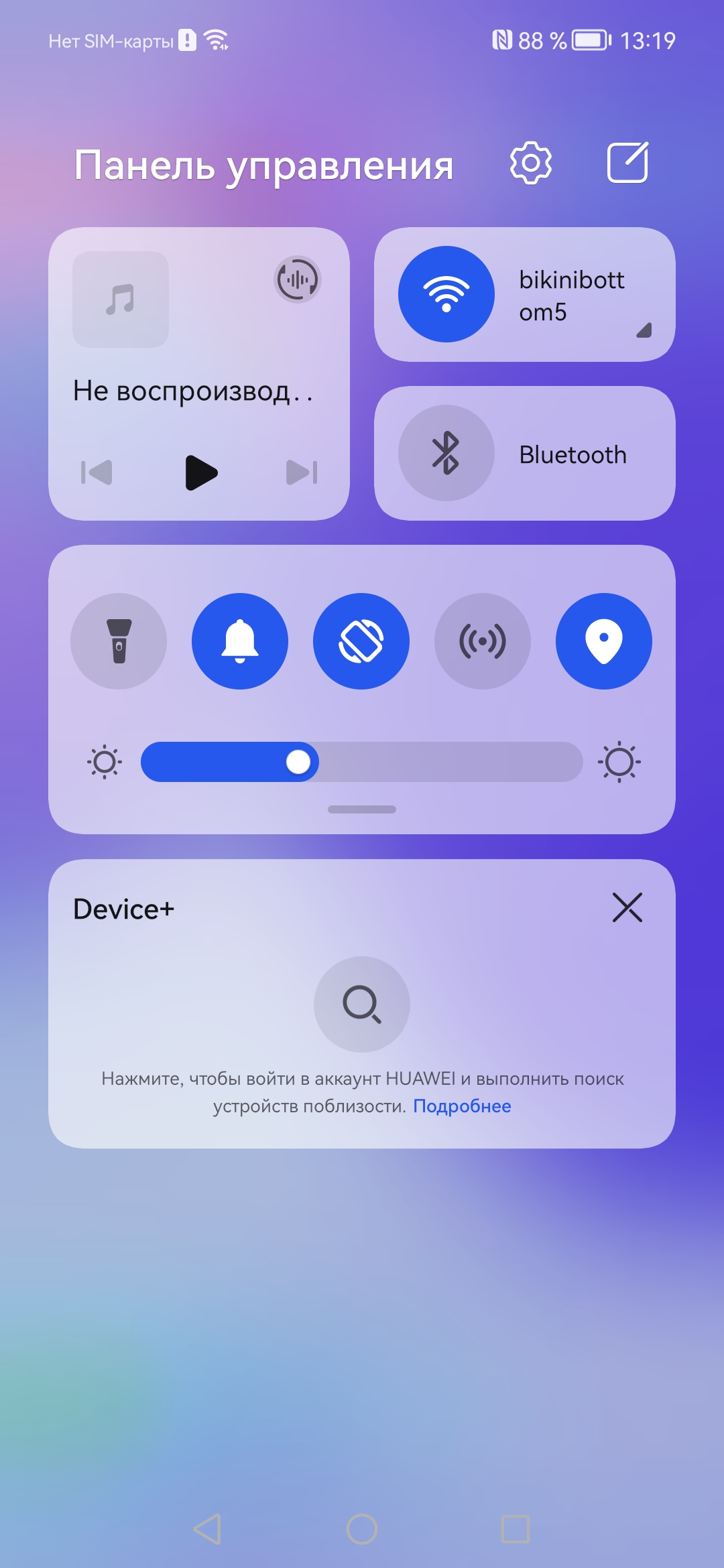Start music playback
This screenshot has height=1568, width=724.
point(200,472)
